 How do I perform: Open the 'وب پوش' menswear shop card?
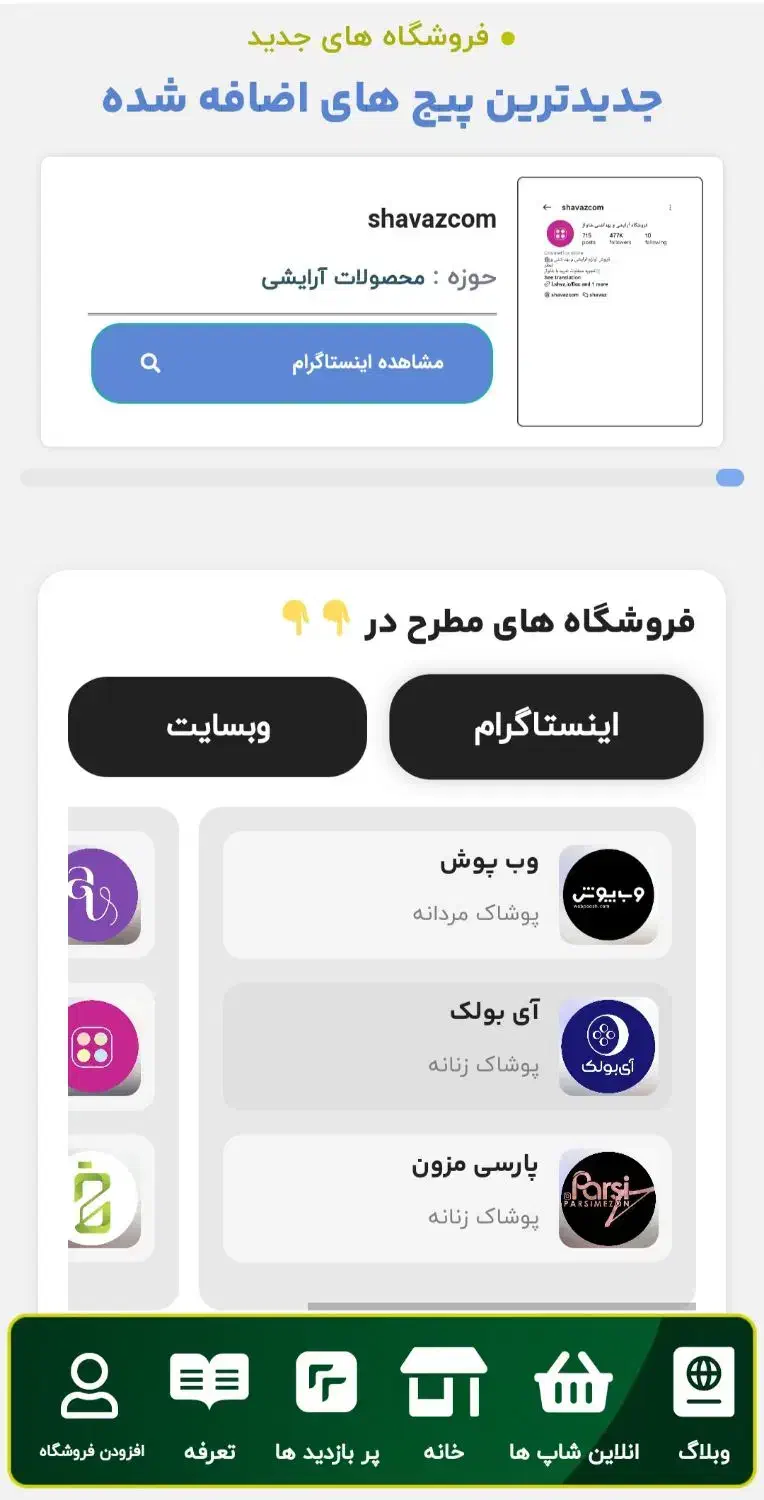tap(450, 895)
